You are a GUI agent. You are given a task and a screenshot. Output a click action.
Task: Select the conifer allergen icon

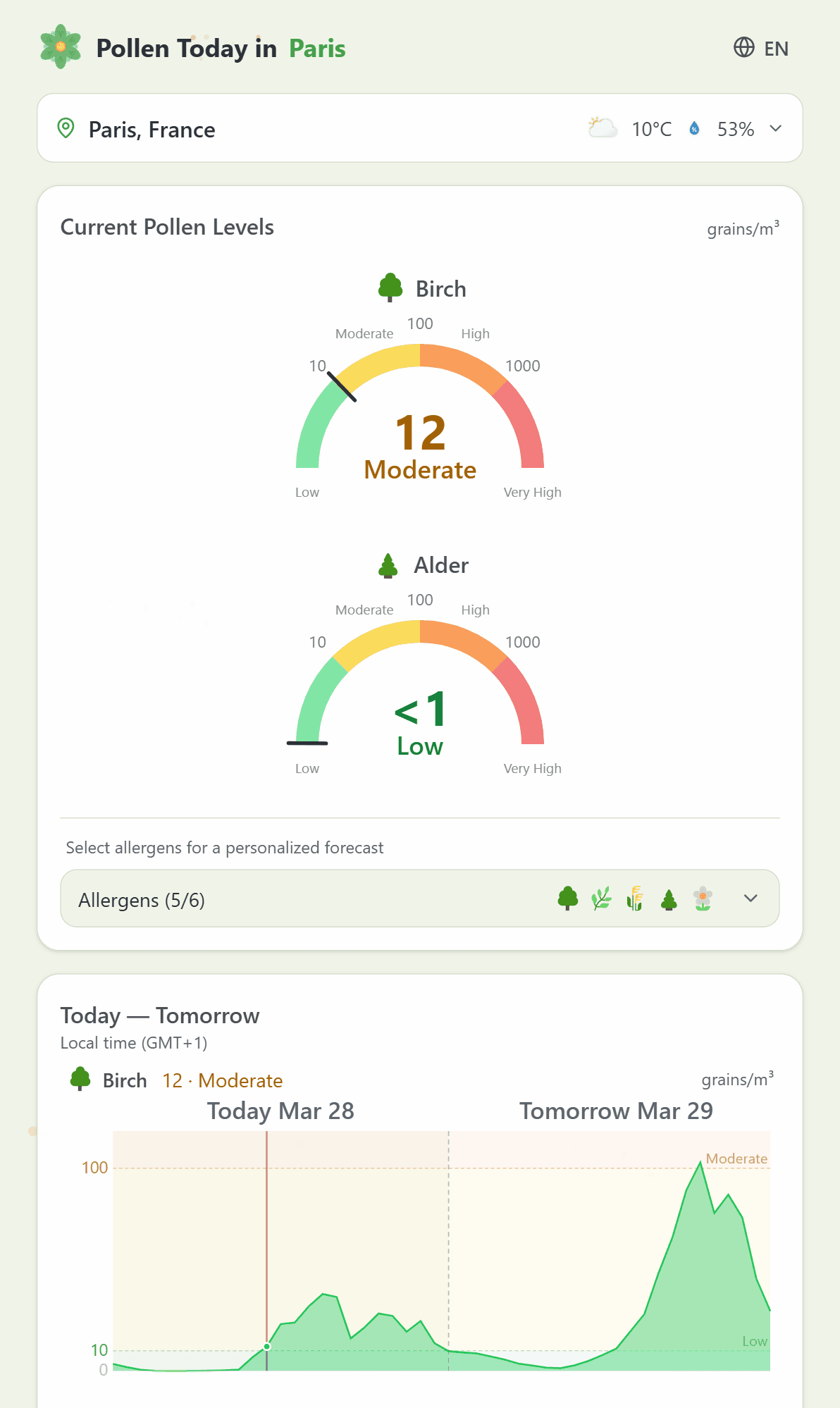[669, 898]
